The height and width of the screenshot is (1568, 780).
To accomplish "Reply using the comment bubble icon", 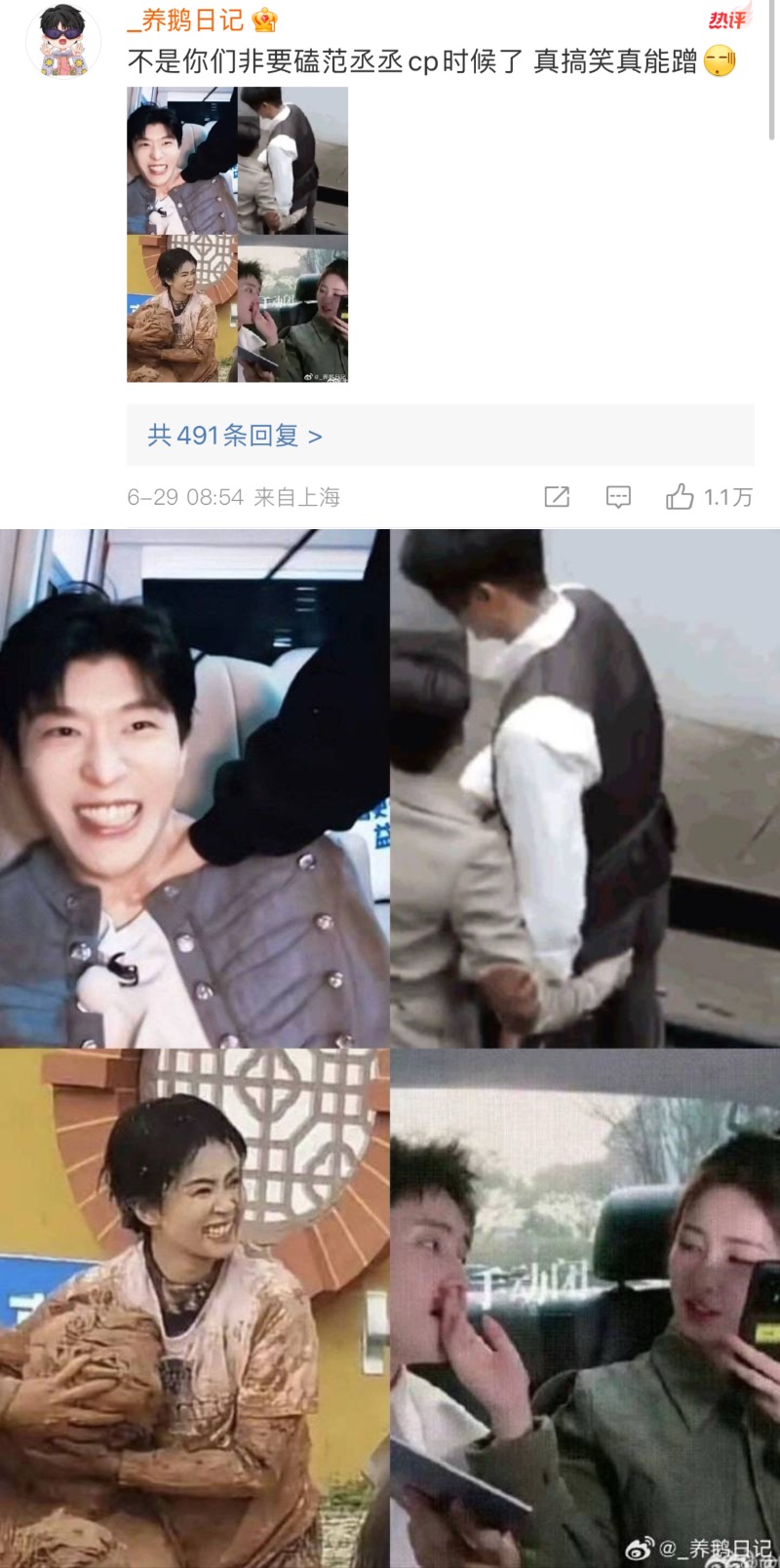I will [x=618, y=497].
